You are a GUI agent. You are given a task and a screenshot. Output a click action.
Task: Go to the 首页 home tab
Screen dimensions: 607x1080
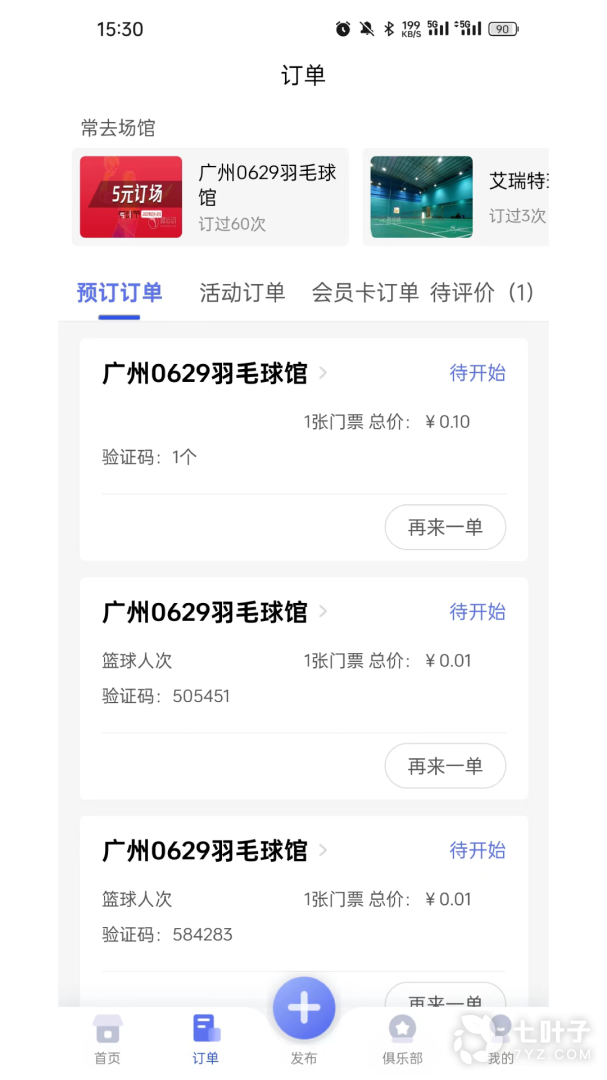pyautogui.click(x=107, y=1039)
